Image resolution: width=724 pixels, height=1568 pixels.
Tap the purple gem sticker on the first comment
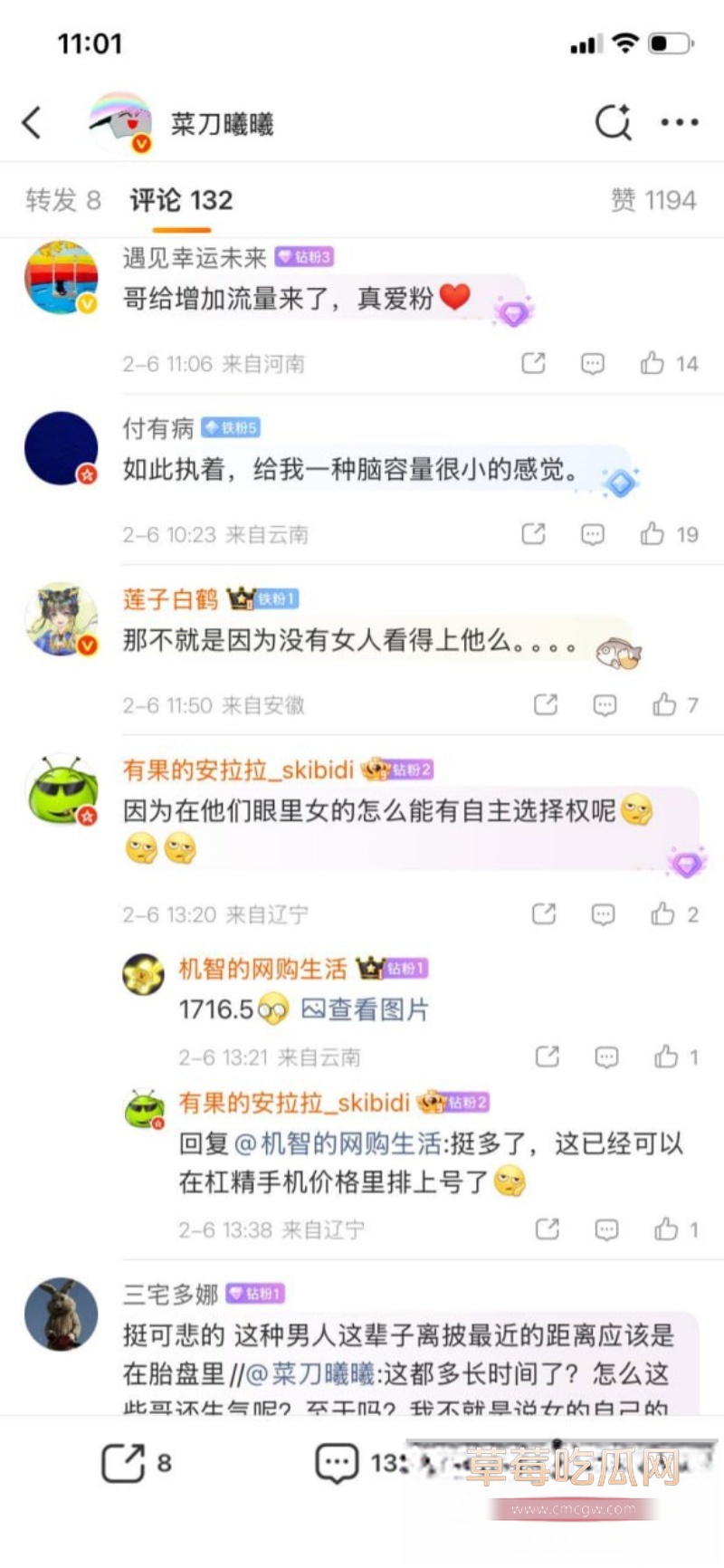point(512,311)
